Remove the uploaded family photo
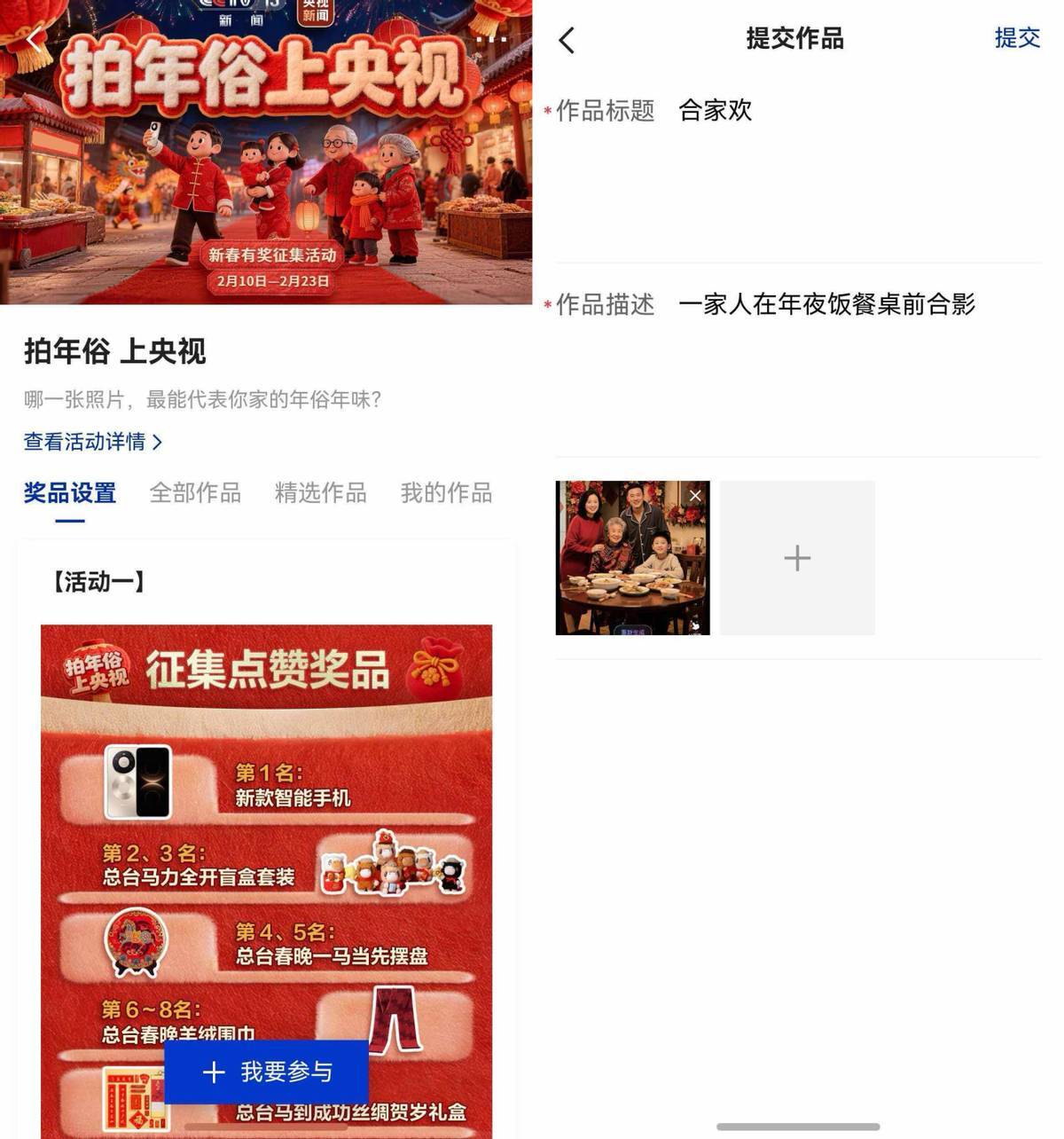Viewport: 1064px width, 1139px height. pyautogui.click(x=695, y=496)
